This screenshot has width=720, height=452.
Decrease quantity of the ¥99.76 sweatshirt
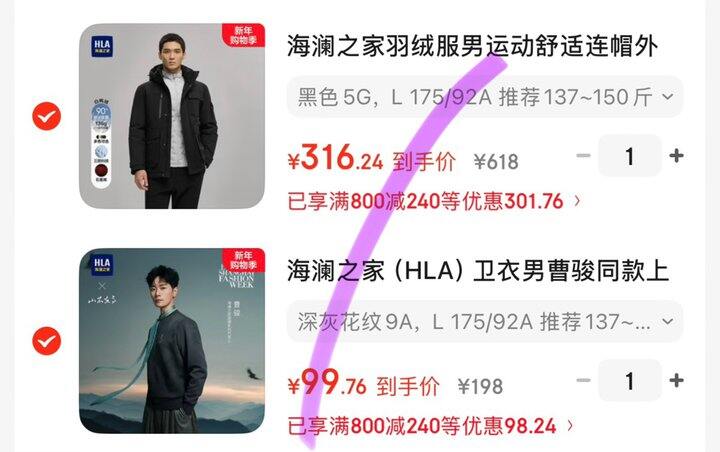click(x=584, y=381)
